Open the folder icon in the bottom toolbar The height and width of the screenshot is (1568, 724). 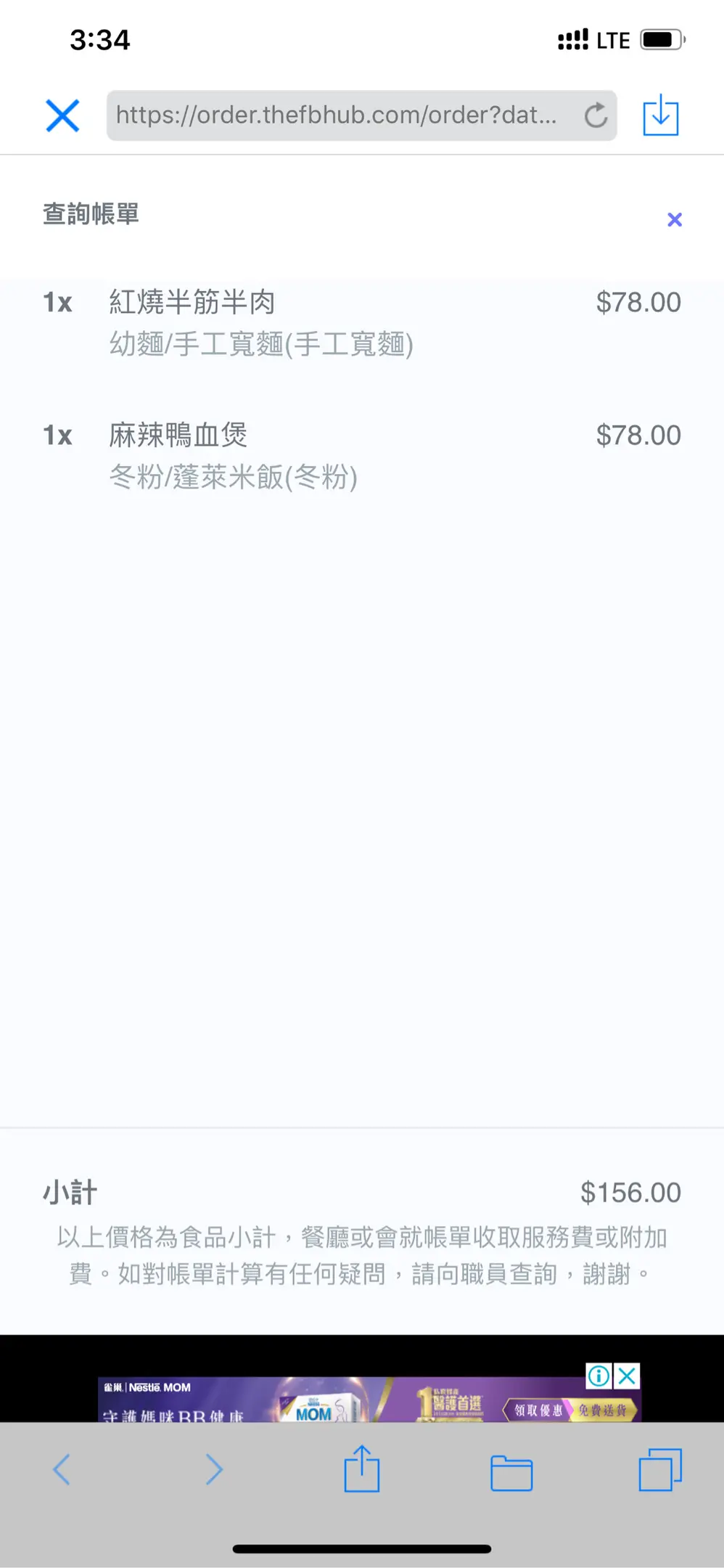(511, 1473)
